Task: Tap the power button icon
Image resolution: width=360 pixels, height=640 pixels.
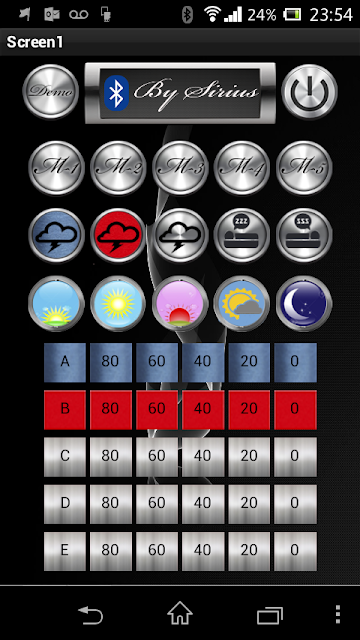Action: 309,91
